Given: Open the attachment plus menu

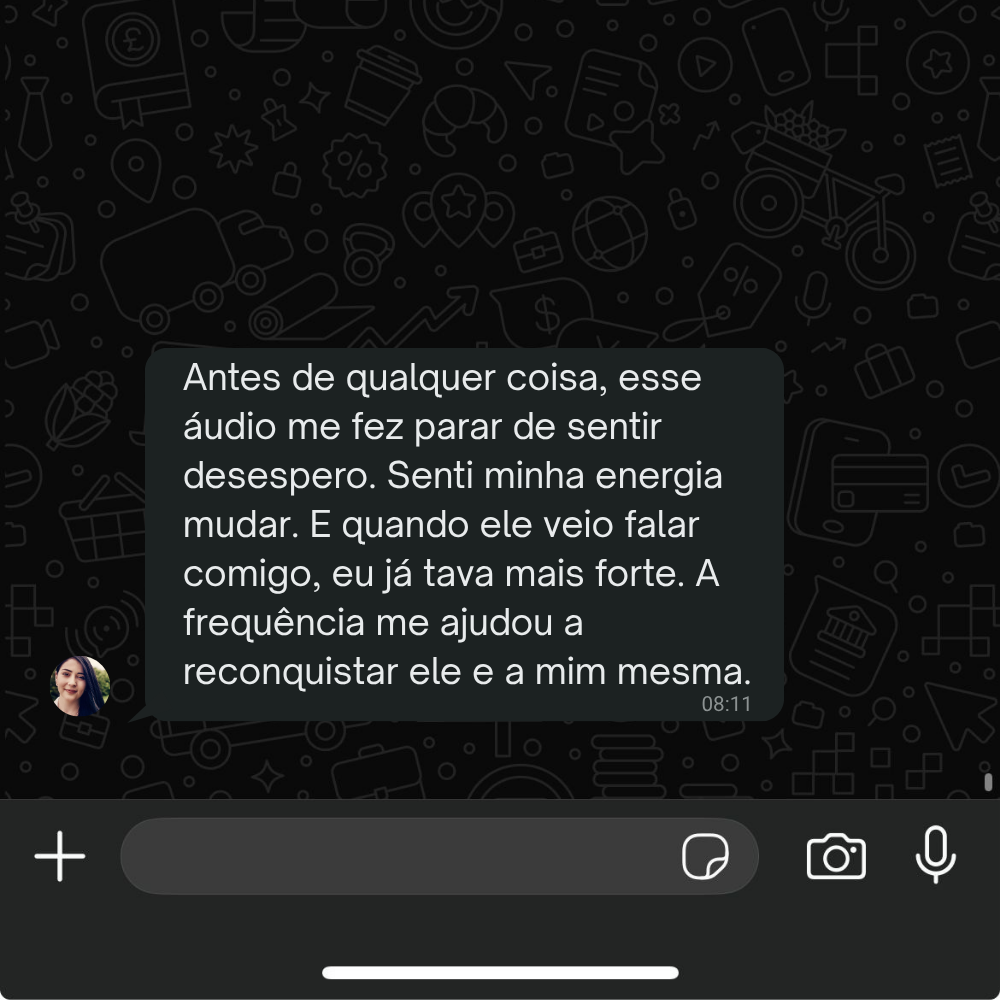Looking at the screenshot, I should 60,856.
